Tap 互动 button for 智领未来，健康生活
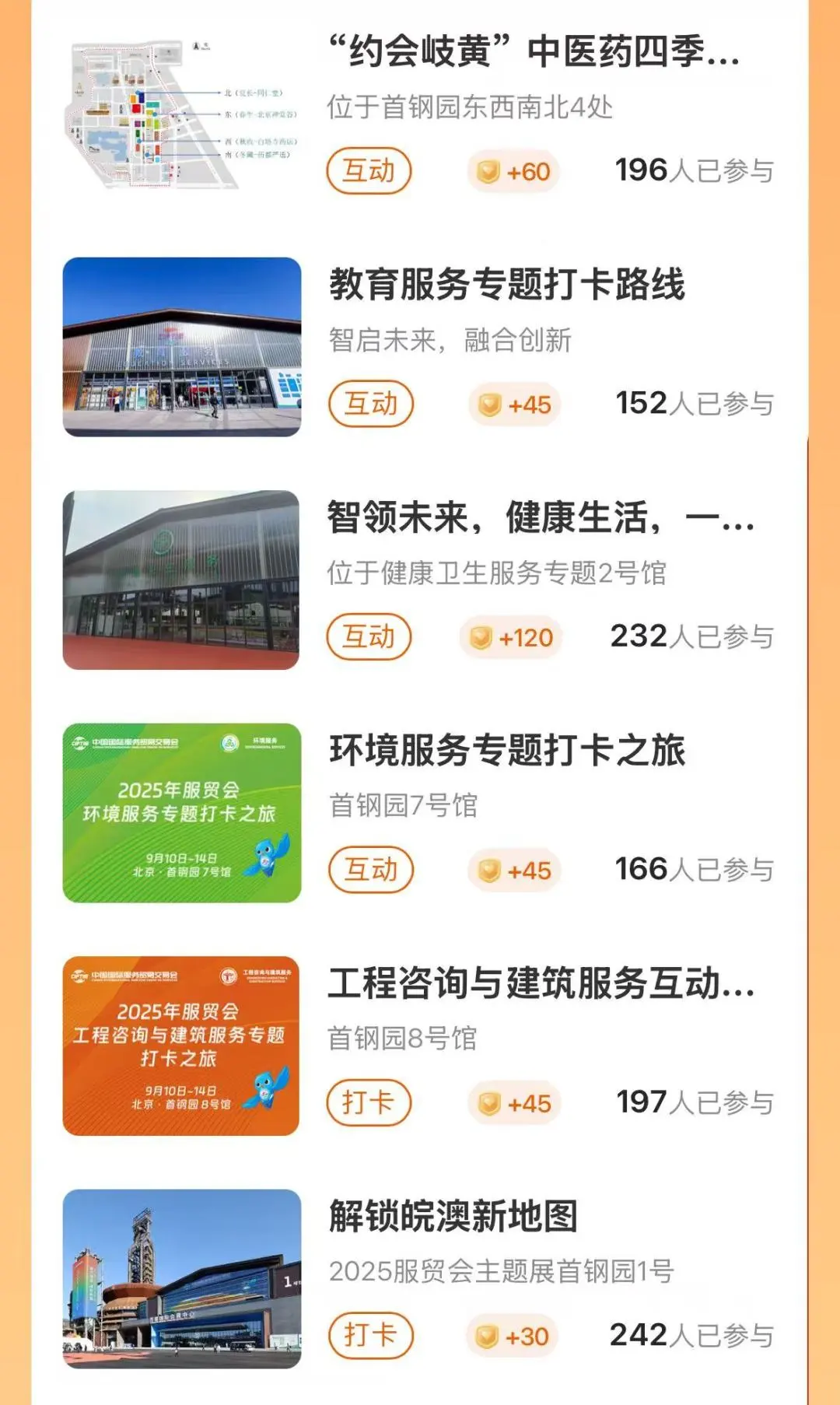This screenshot has height=1405, width=840. (x=369, y=636)
